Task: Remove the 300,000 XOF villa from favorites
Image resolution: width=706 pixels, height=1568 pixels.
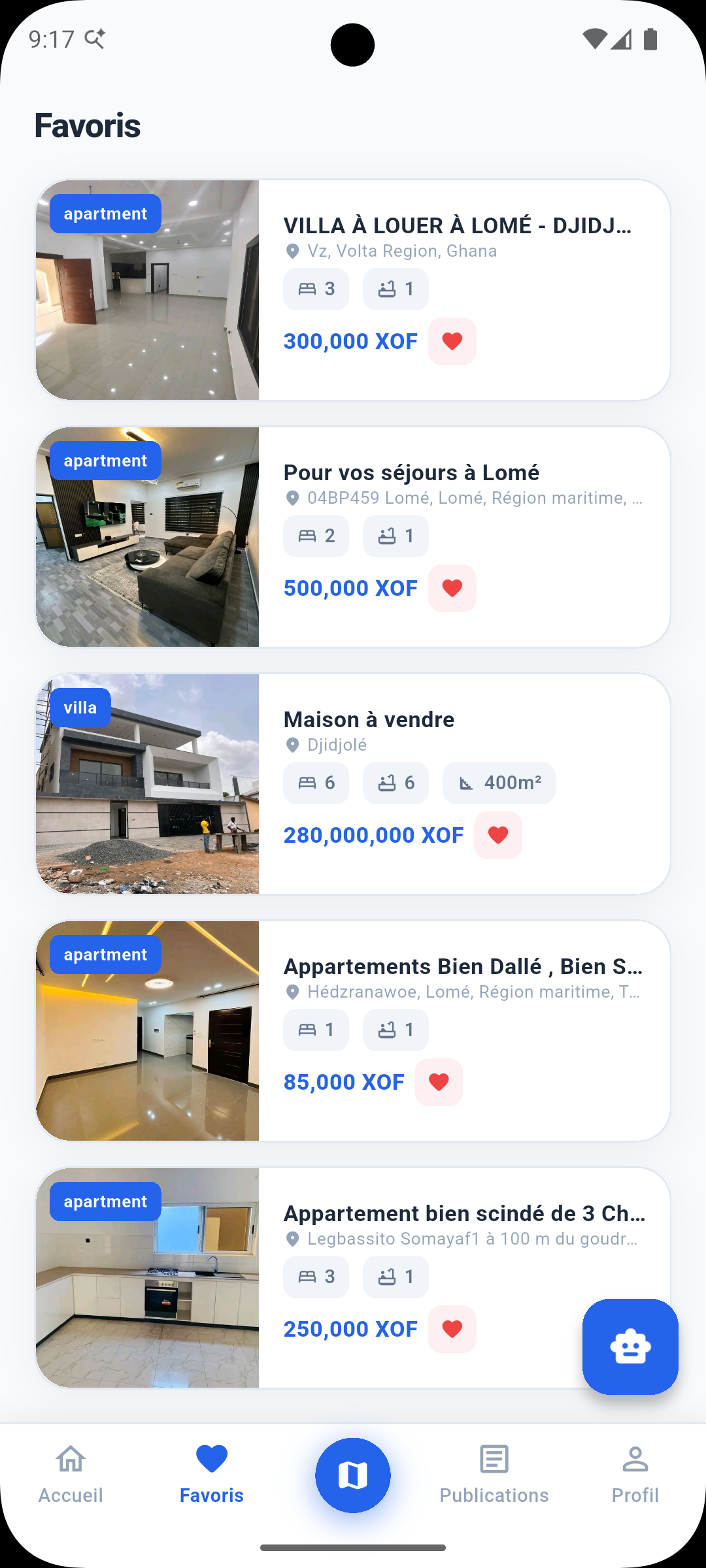Action: pos(452,341)
